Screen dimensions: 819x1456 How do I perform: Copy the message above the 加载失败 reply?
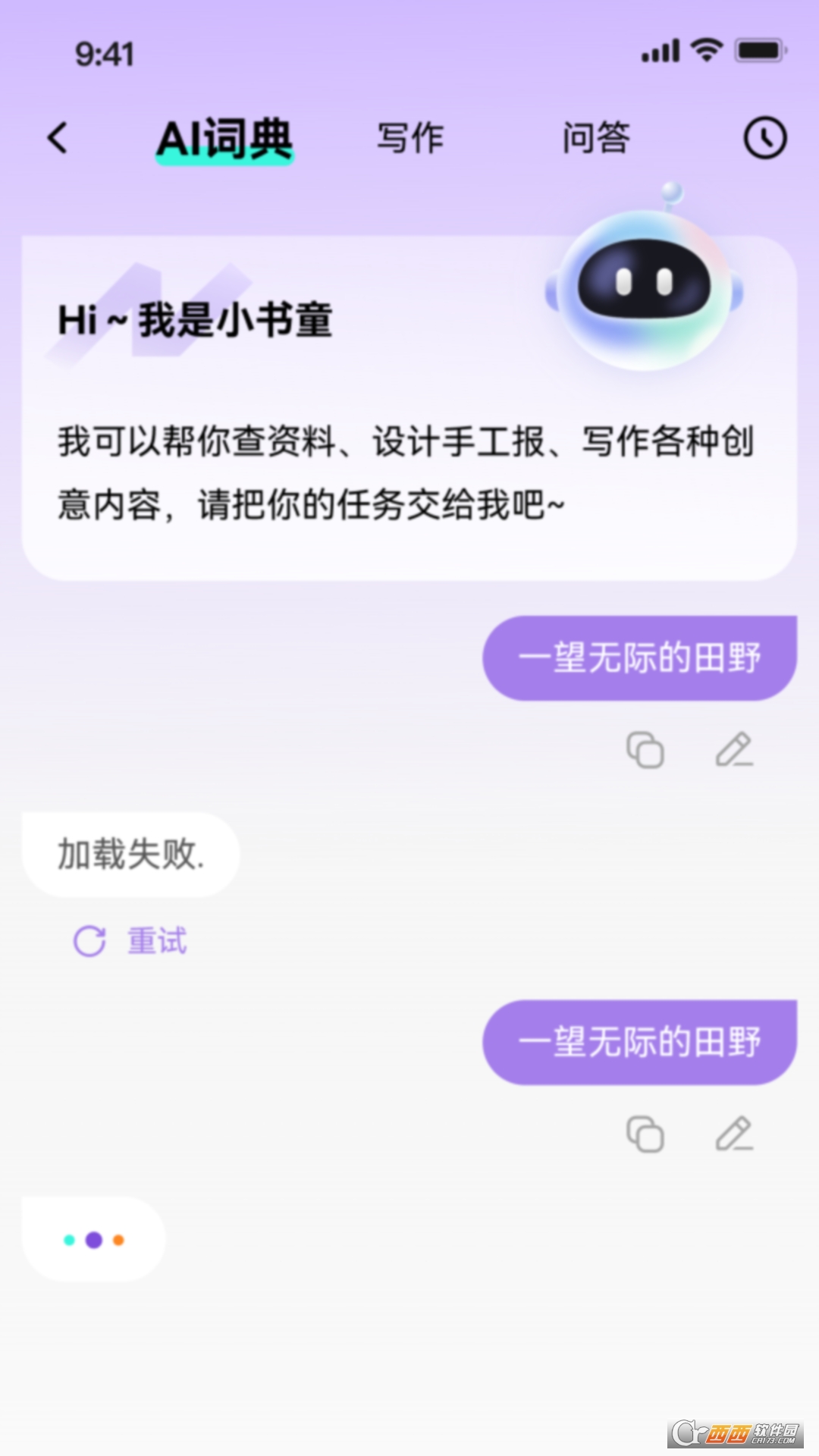click(645, 750)
